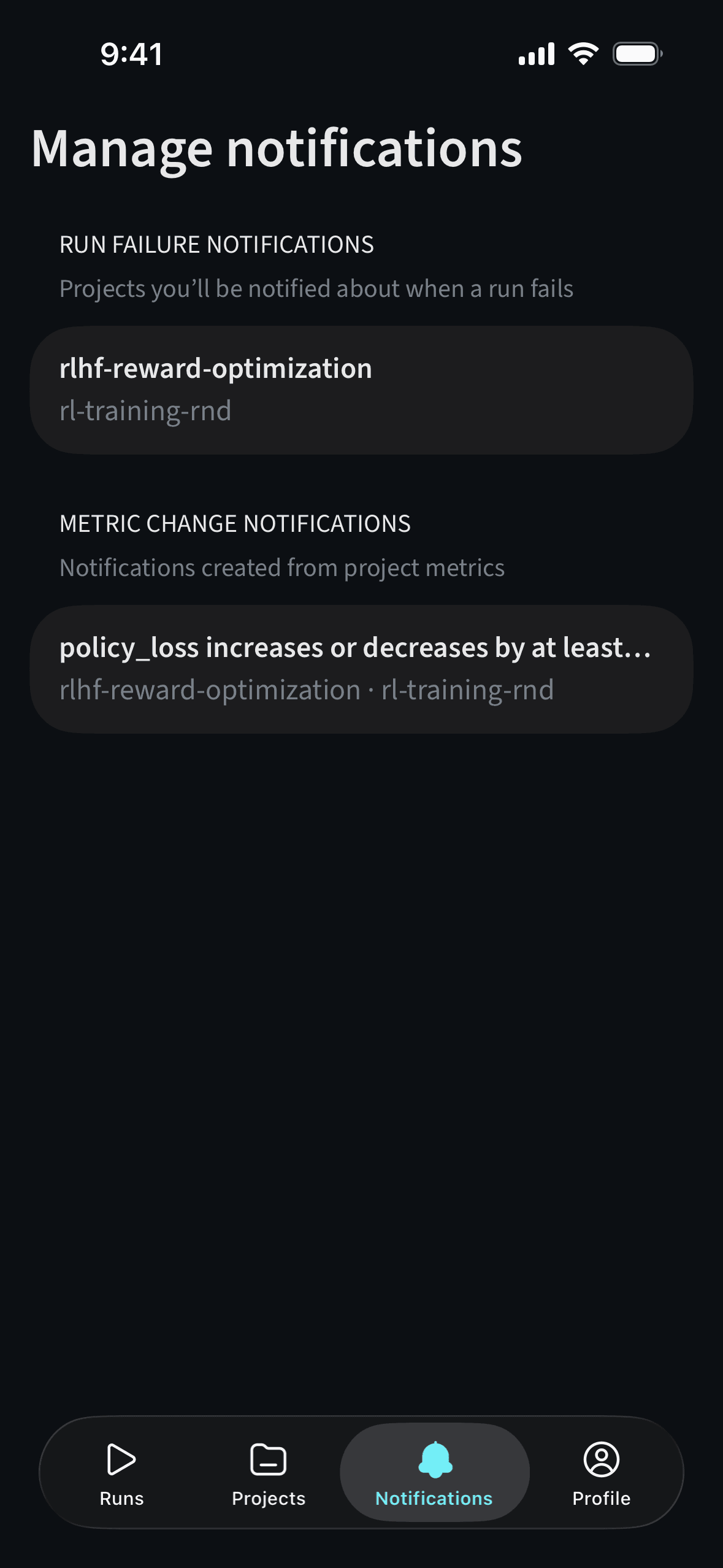
Task: Tap the highlighted Notifications pill in bottom nav
Action: [x=435, y=1472]
